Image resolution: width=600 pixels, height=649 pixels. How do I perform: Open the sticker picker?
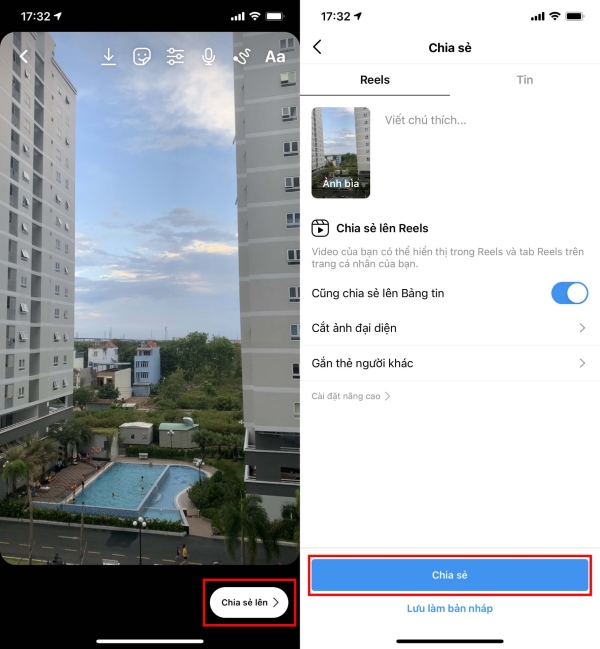tap(142, 57)
